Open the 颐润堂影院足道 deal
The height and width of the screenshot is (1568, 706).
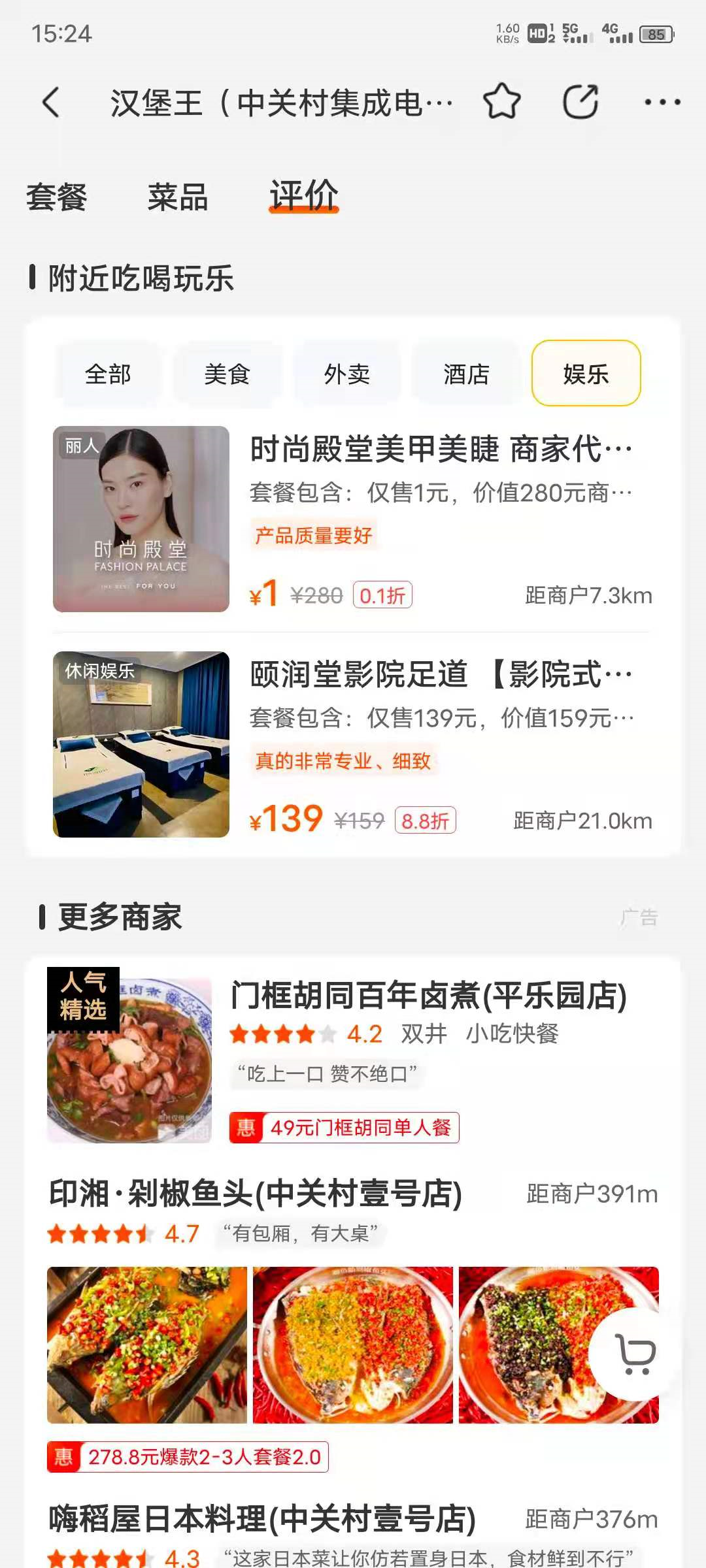pyautogui.click(x=441, y=675)
